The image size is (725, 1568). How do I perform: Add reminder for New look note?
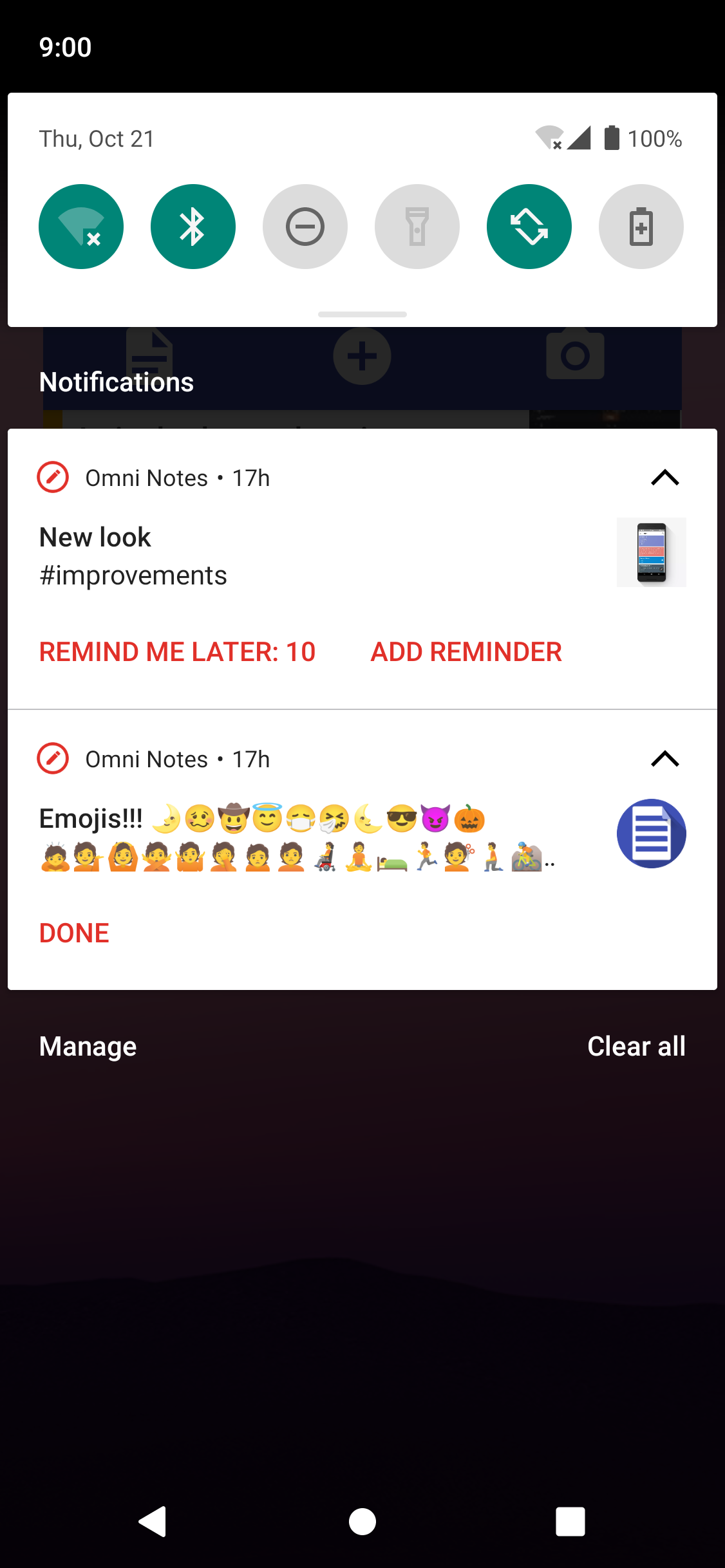466,652
